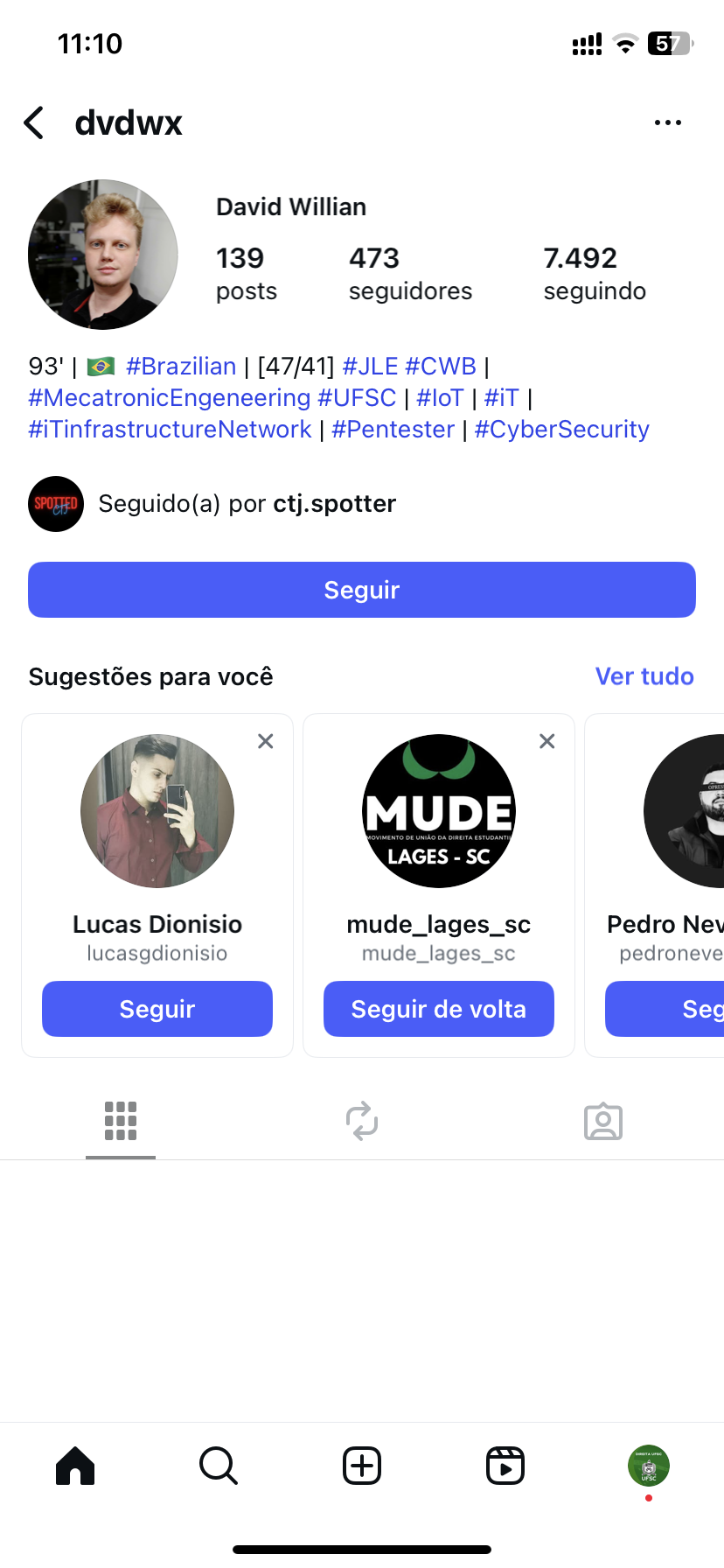Switch to the tagged photos tab
724x1568 pixels.
point(603,1121)
